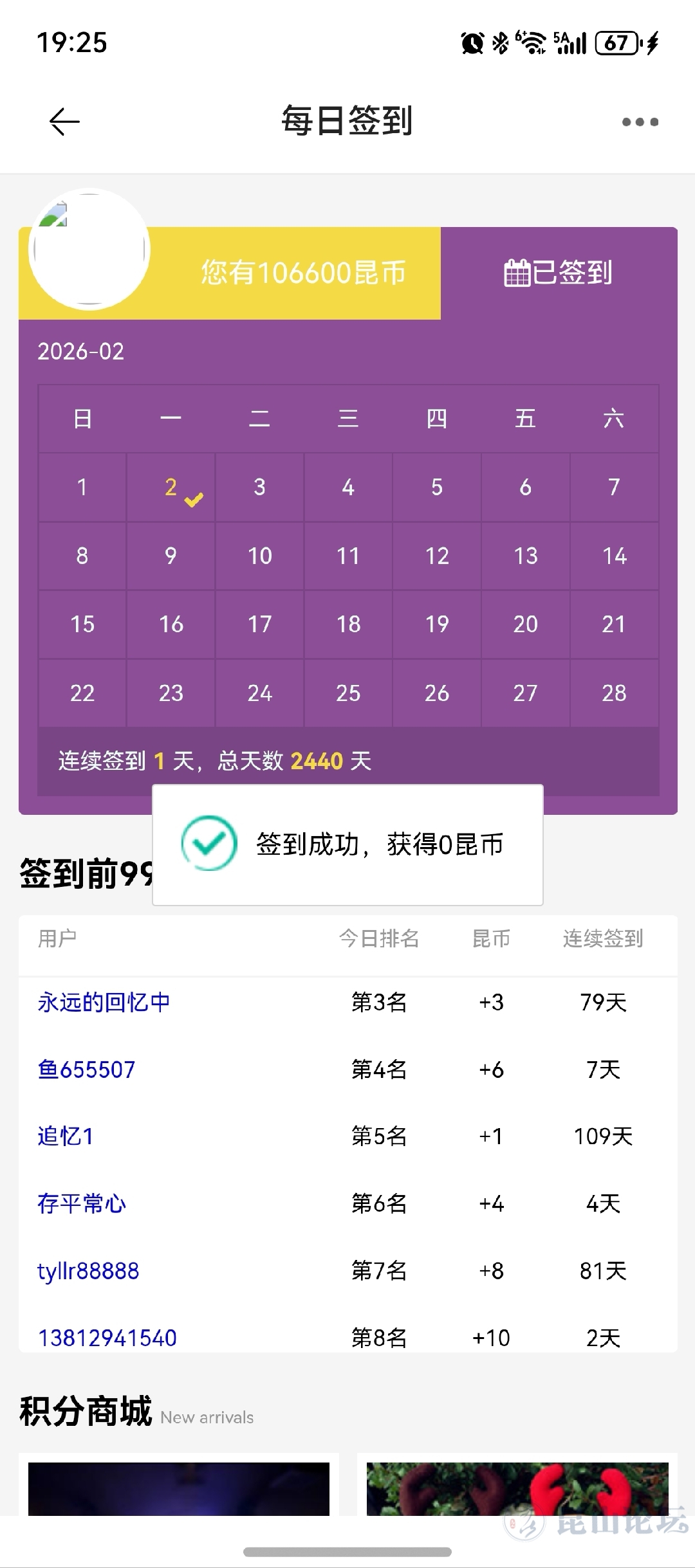This screenshot has width=695, height=1568.
Task: Open the three-dot overflow menu
Action: 640,122
